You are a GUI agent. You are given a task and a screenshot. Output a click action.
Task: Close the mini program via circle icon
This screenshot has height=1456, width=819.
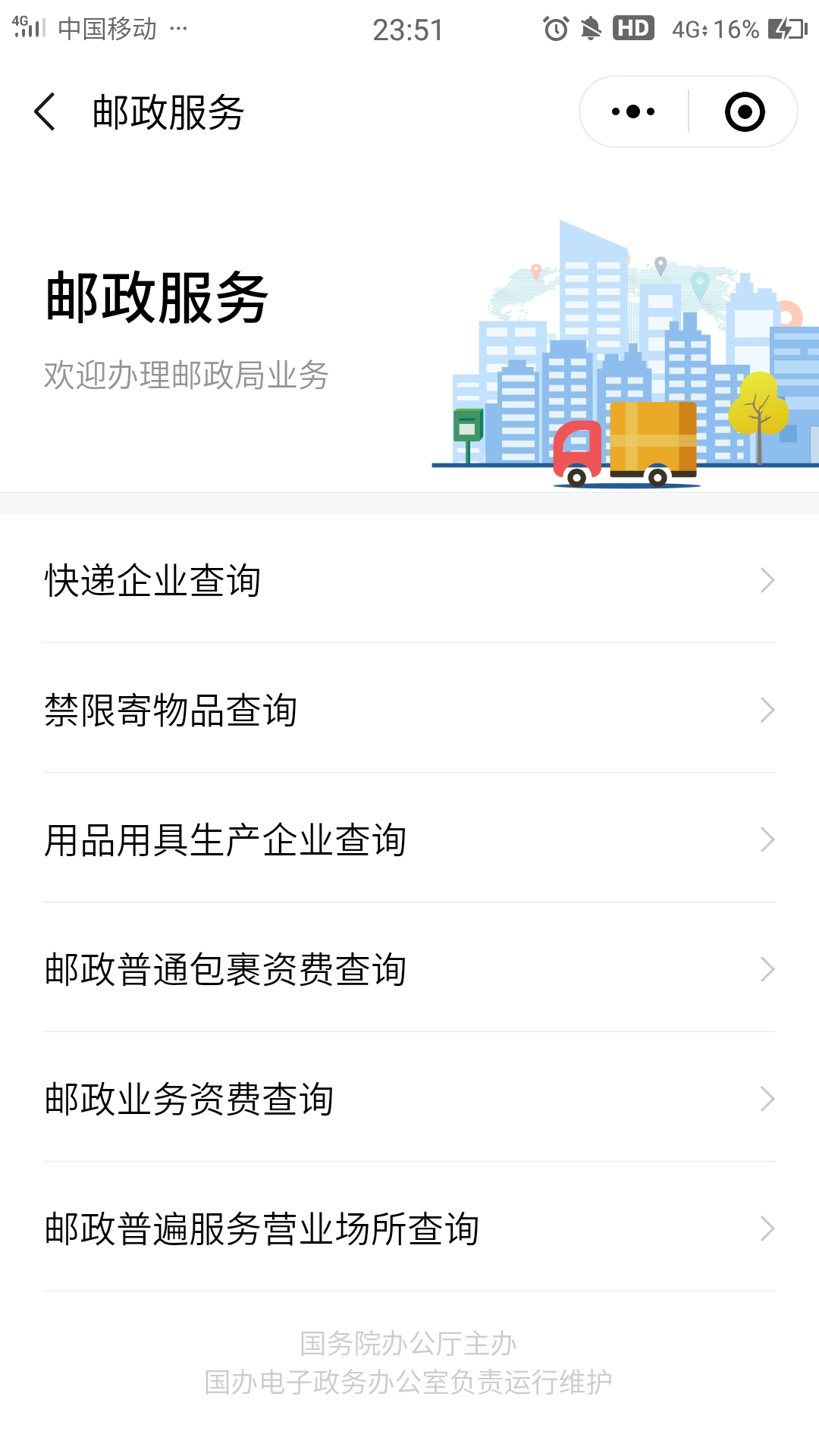click(x=745, y=112)
